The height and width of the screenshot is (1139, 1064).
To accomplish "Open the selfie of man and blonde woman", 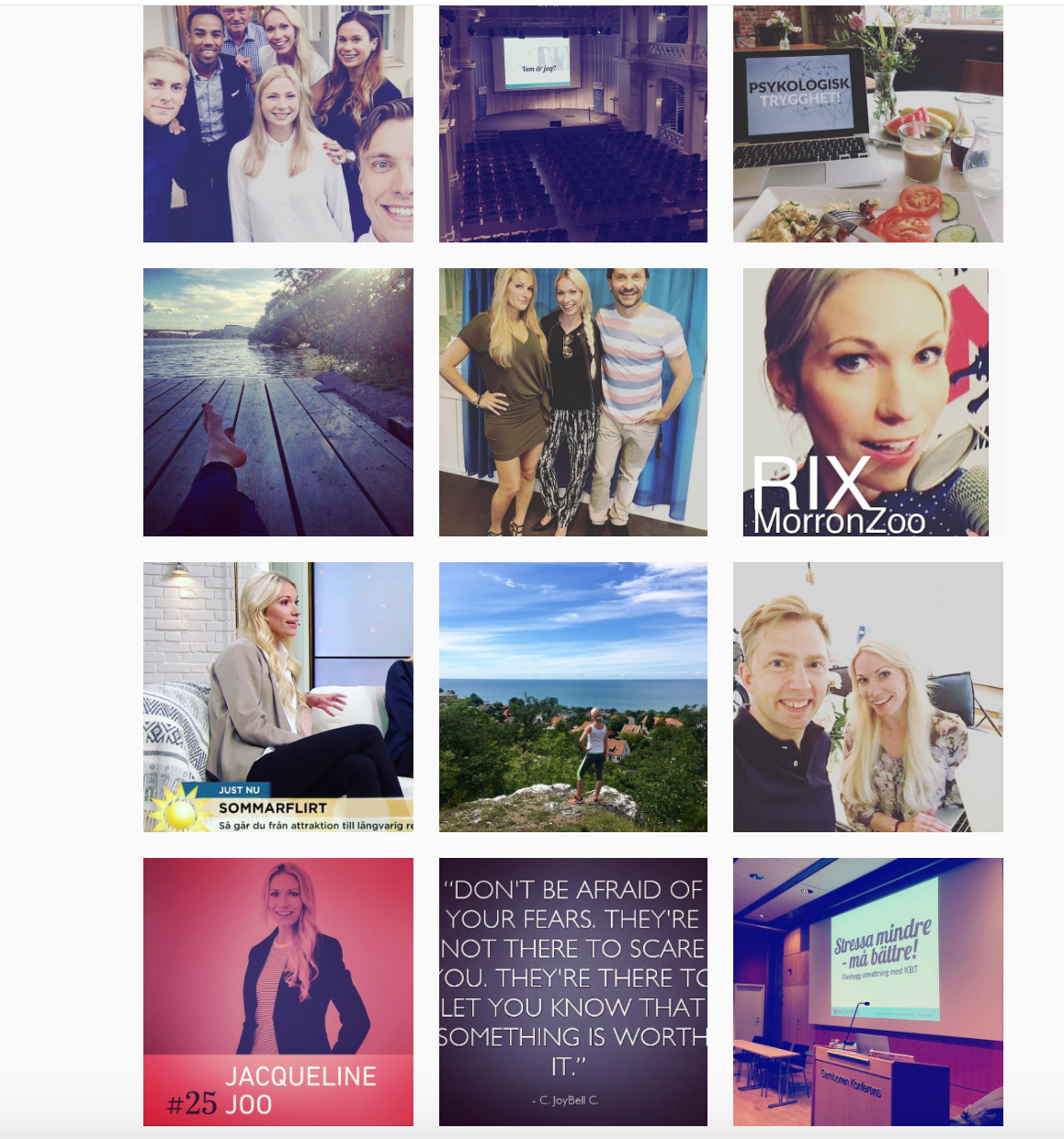I will pos(867,696).
